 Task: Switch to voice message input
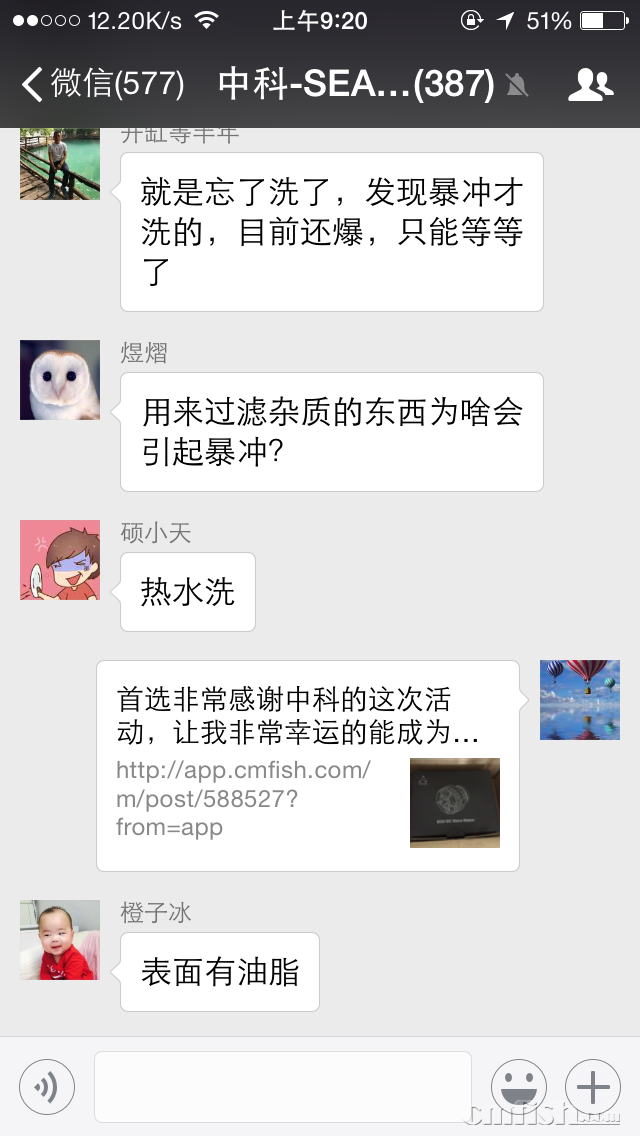47,1086
